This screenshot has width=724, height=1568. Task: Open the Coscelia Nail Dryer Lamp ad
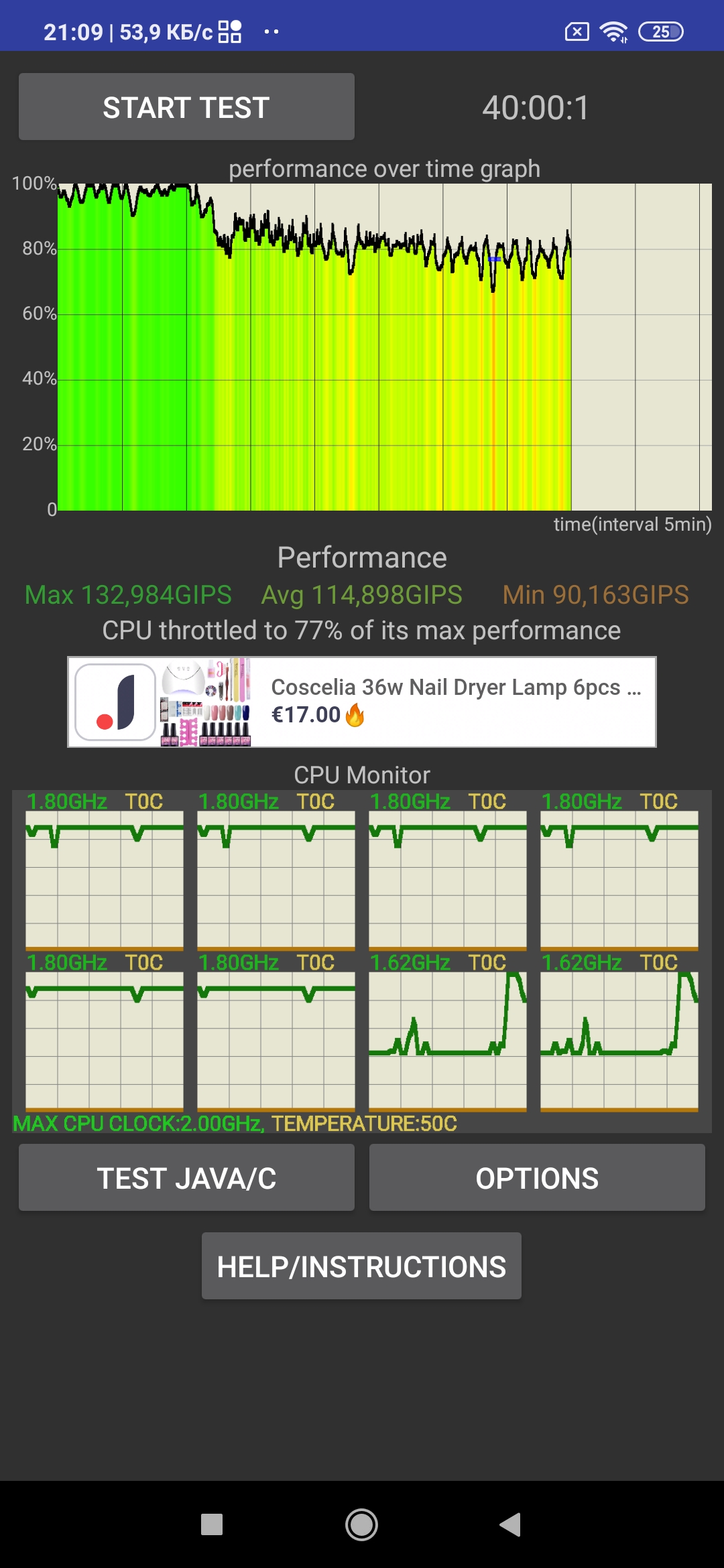pyautogui.click(x=362, y=702)
